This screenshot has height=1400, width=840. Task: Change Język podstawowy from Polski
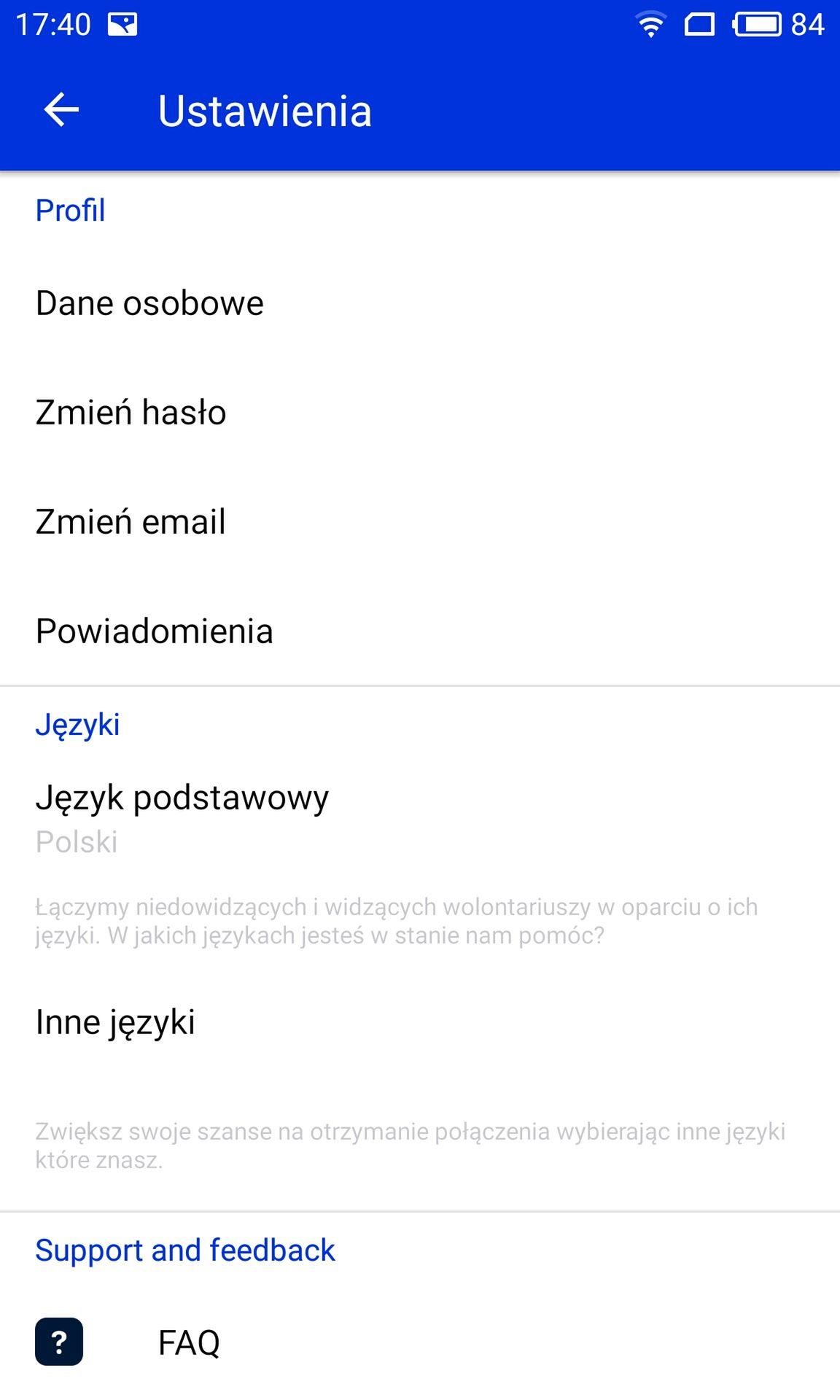pos(420,819)
